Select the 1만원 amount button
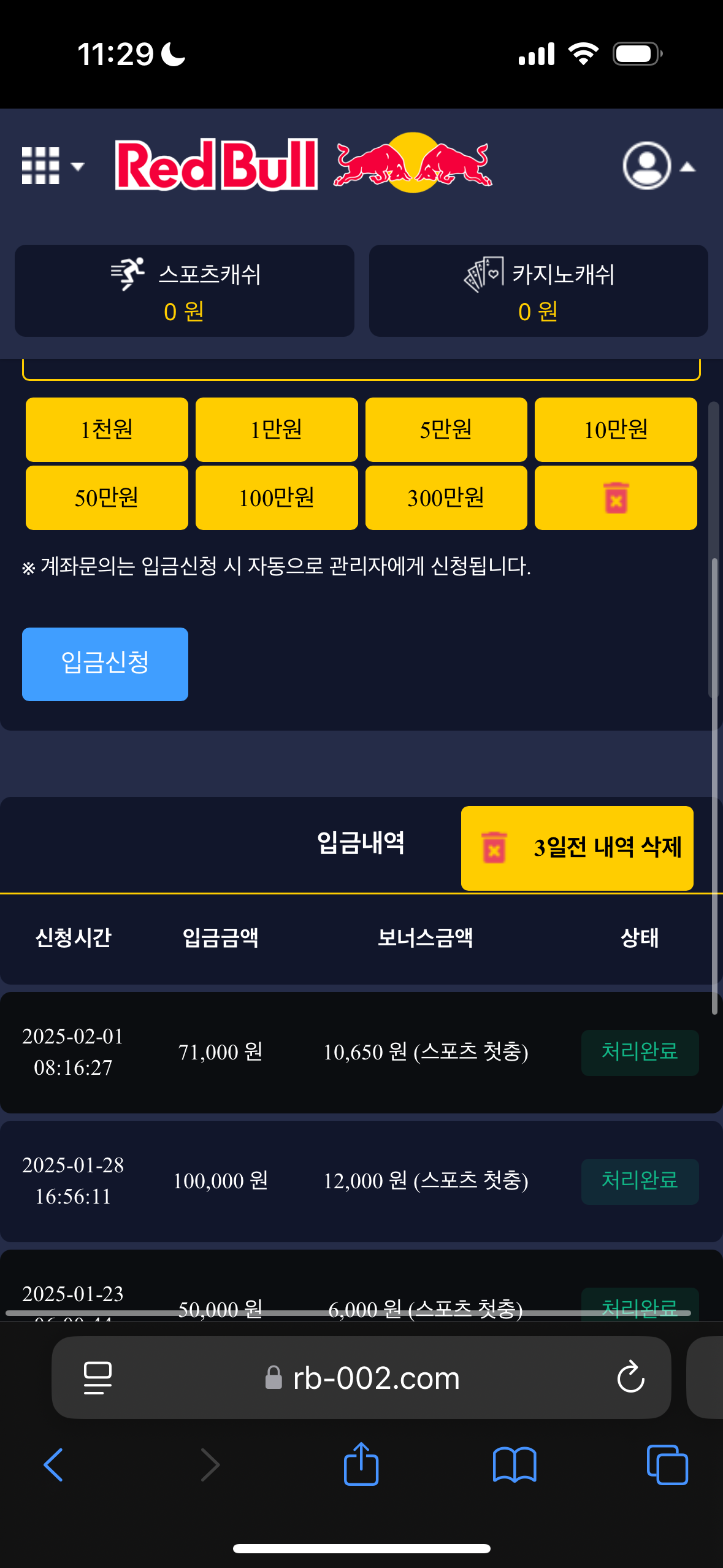Image resolution: width=723 pixels, height=1568 pixels. coord(277,429)
